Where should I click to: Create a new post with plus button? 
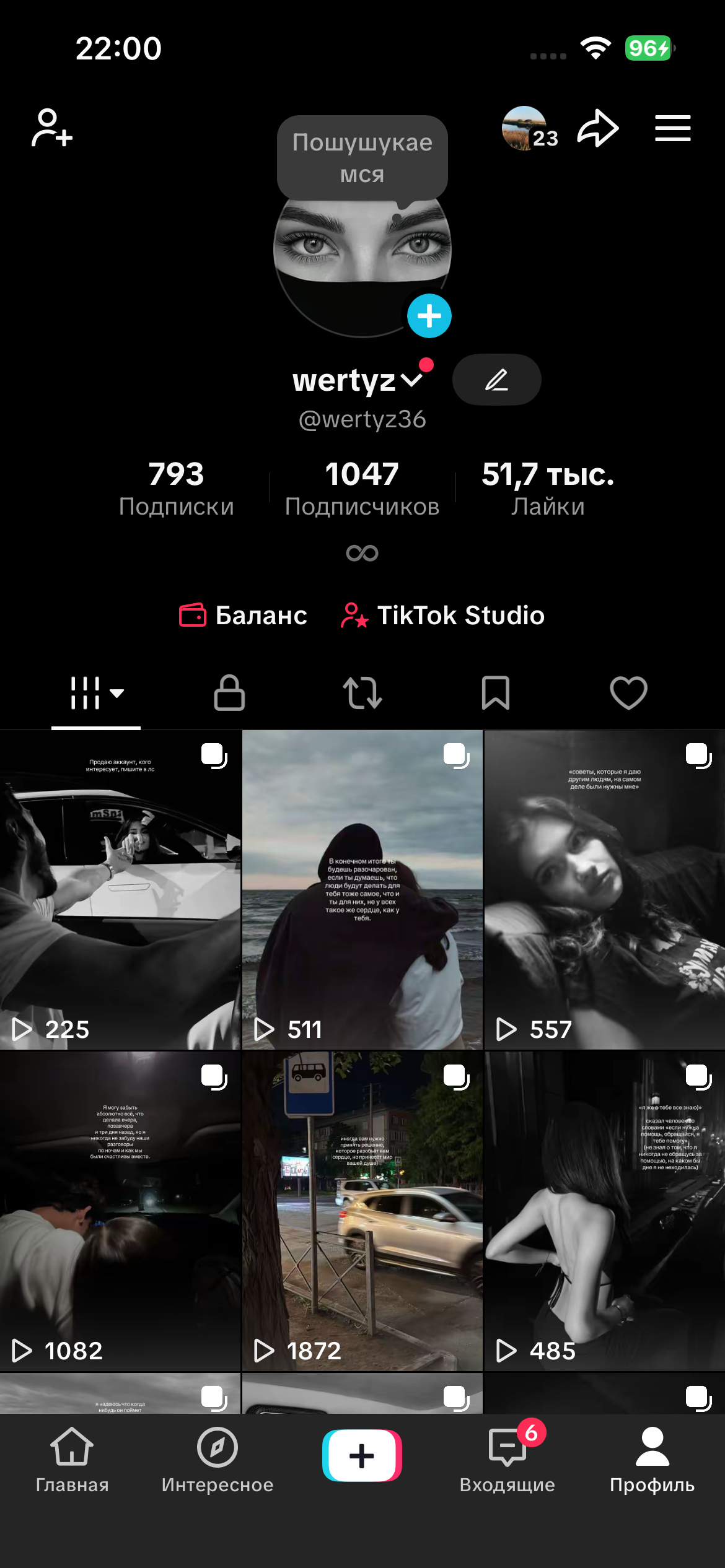362,1455
